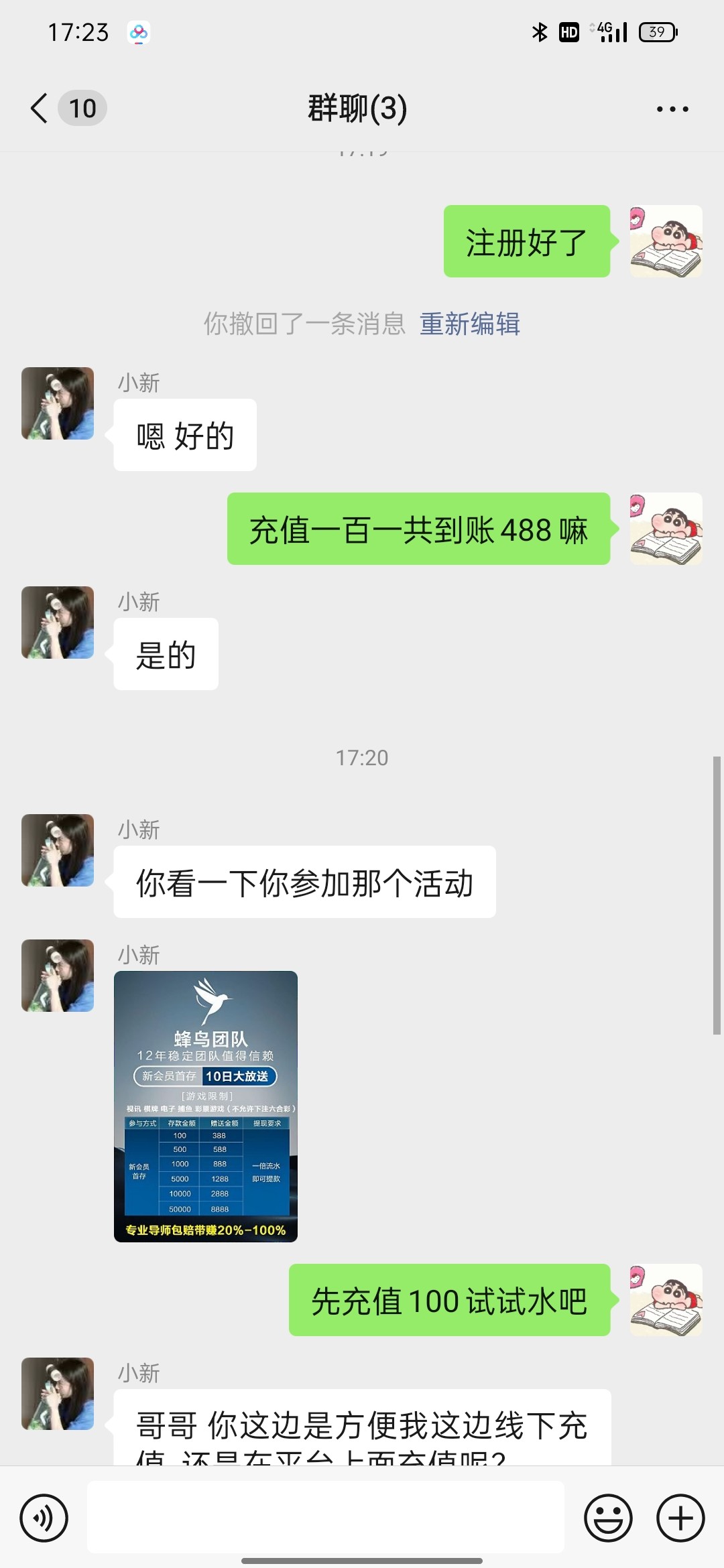Switch to voice message input
The height and width of the screenshot is (1568, 724).
44,1518
